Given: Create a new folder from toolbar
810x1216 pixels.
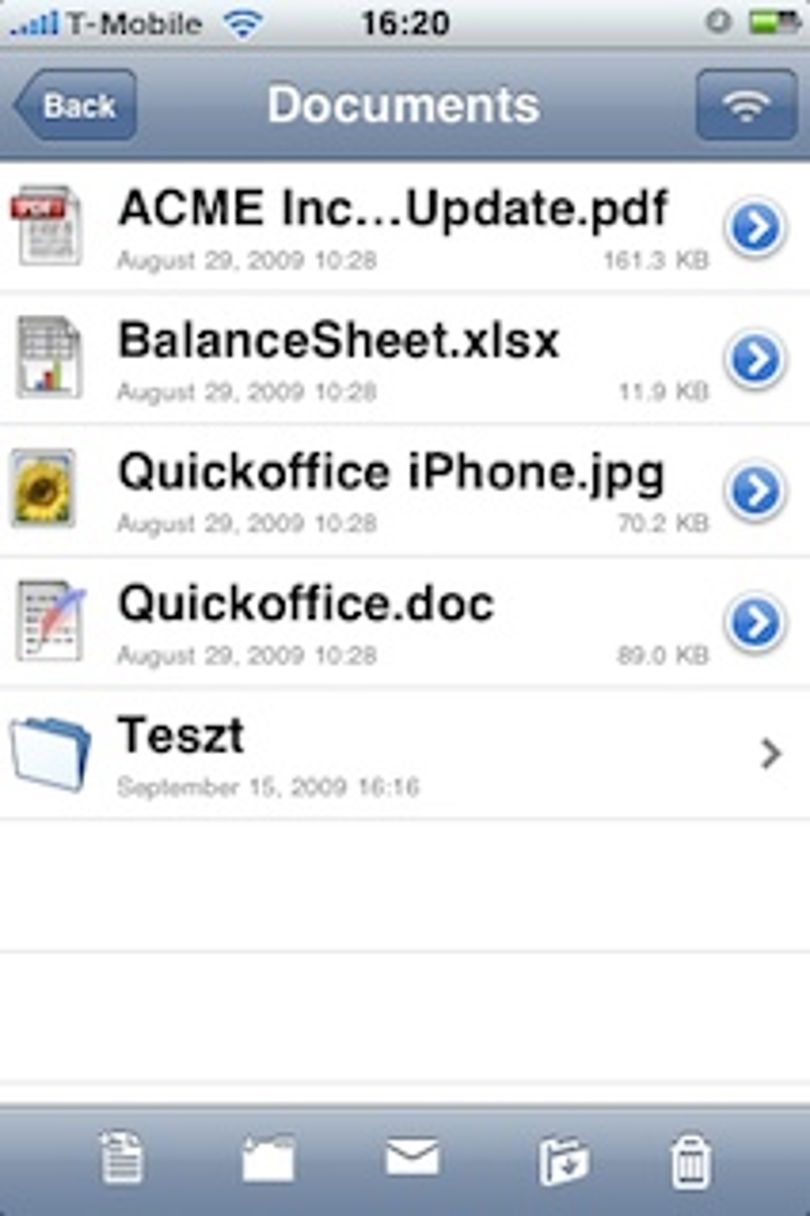Looking at the screenshot, I should point(268,1160).
